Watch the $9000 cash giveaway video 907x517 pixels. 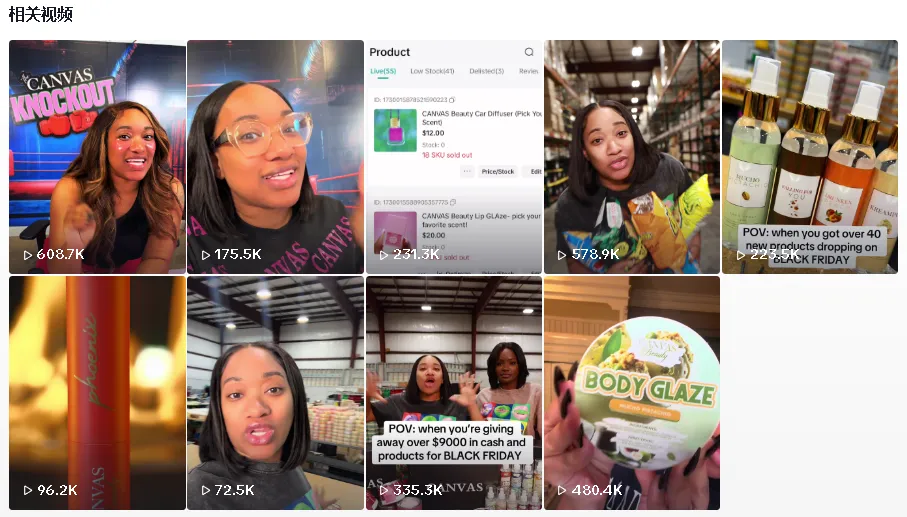pos(454,393)
